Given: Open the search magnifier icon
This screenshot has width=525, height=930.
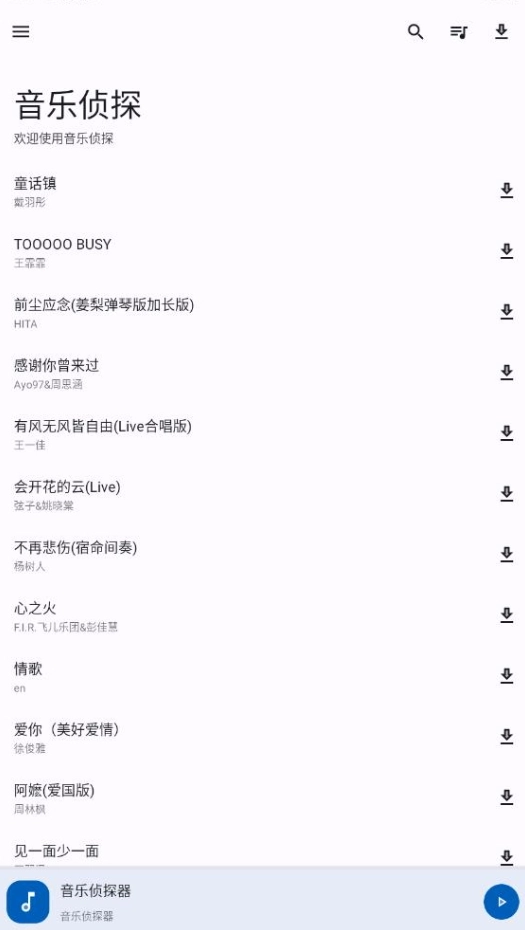Looking at the screenshot, I should [415, 31].
